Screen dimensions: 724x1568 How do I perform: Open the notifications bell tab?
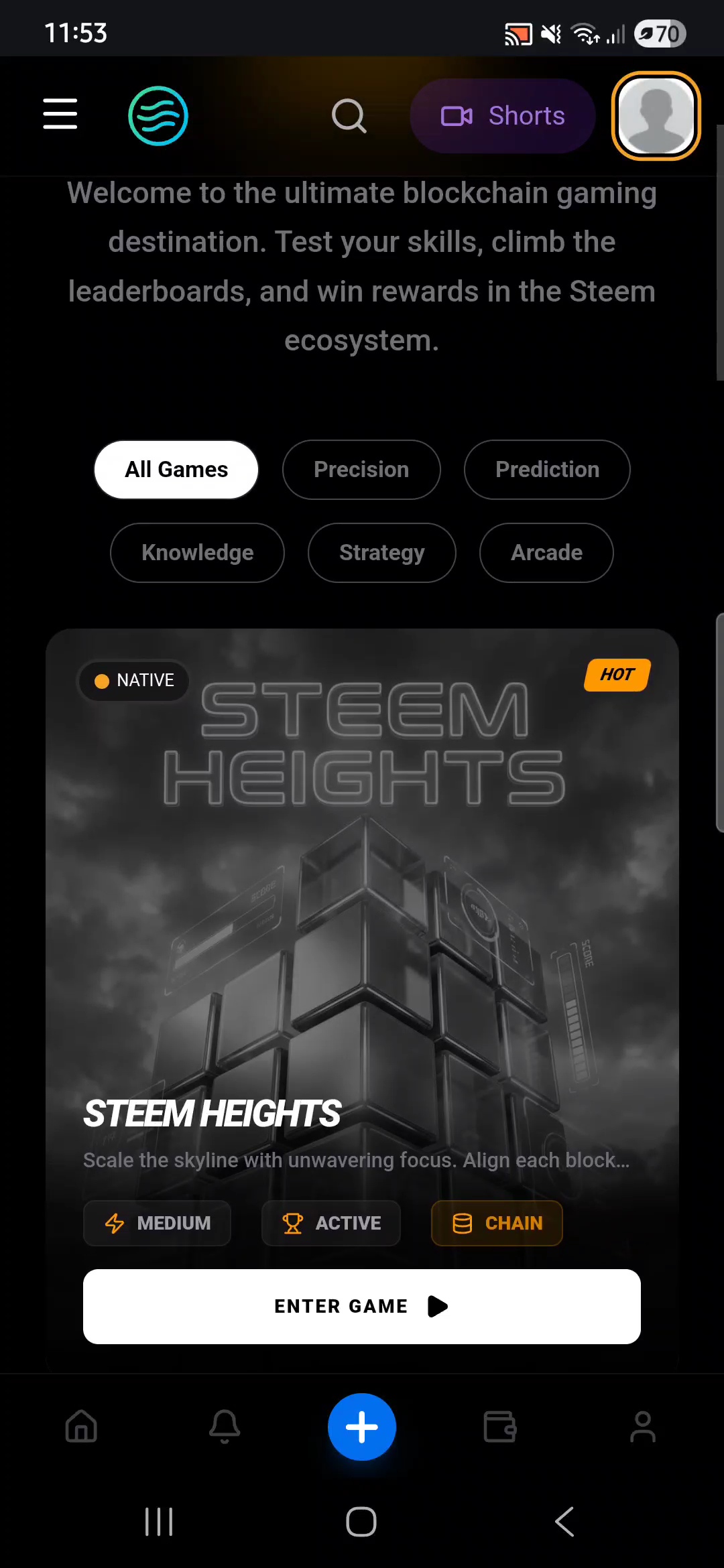225,1426
